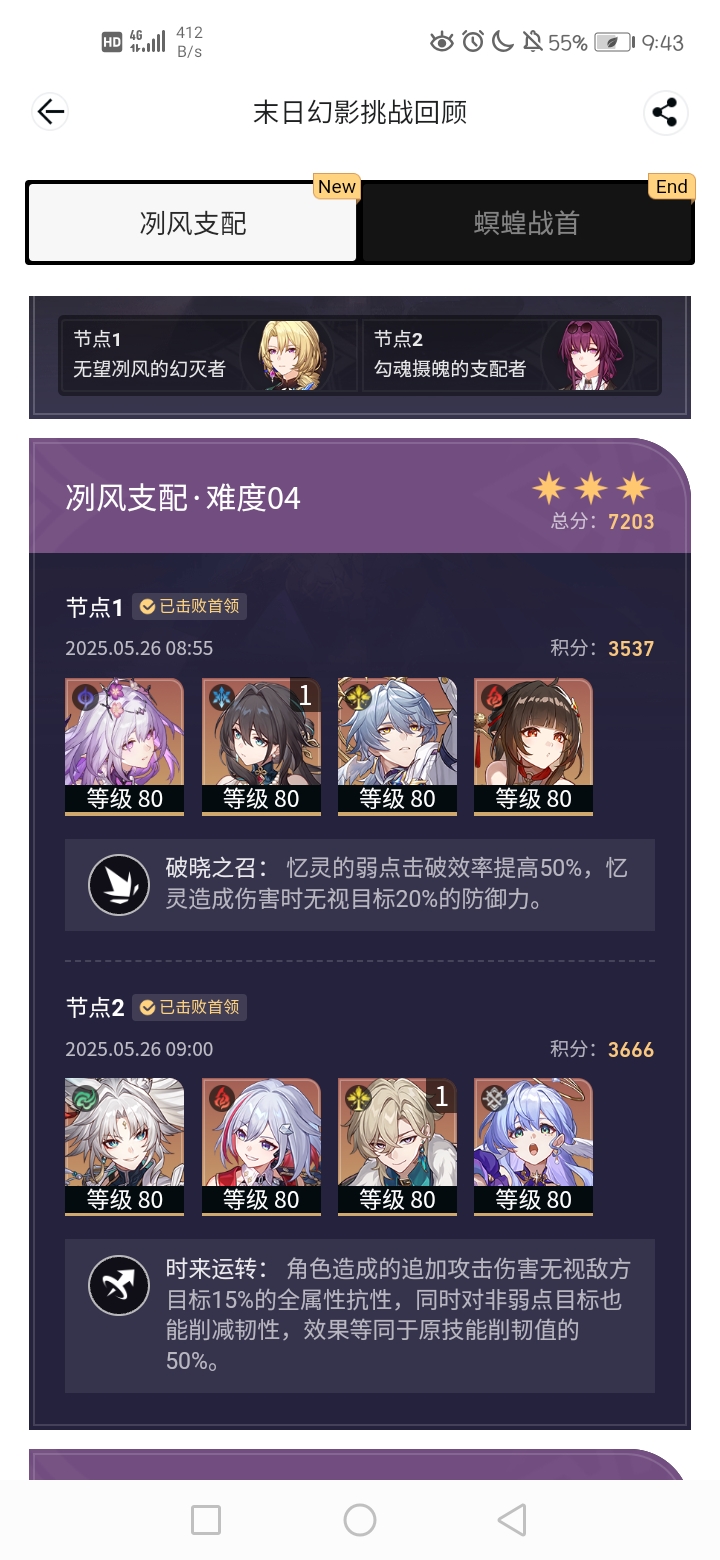Go back using the top-left arrow
720x1560 pixels.
(50, 112)
